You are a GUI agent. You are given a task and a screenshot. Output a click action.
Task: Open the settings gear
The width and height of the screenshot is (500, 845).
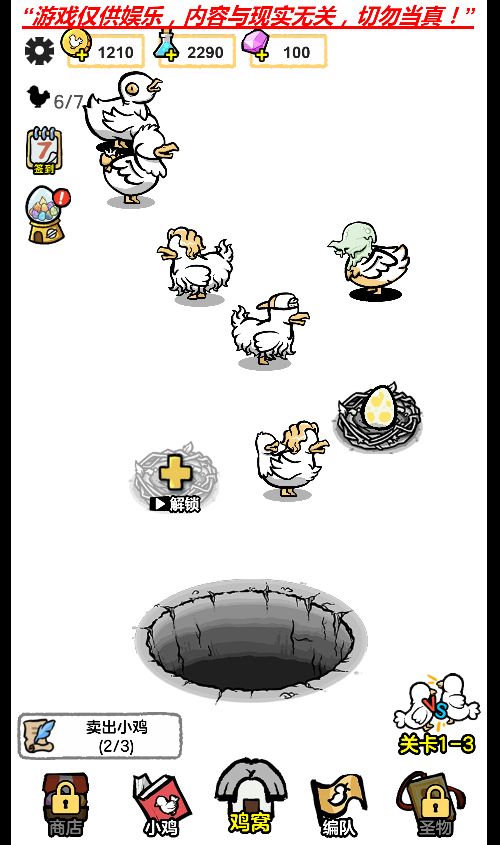39,51
